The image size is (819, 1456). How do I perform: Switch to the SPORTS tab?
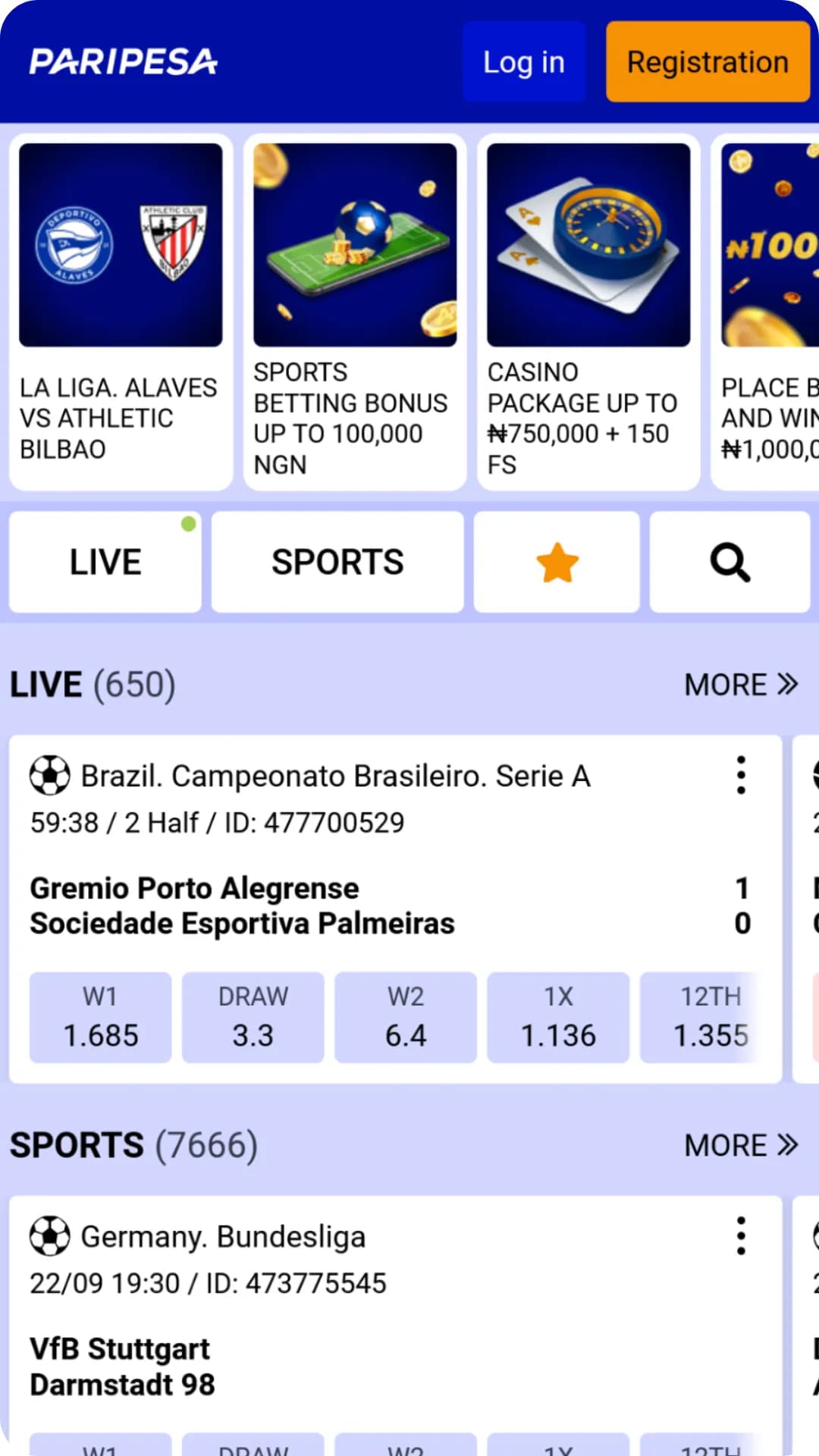[x=337, y=561]
